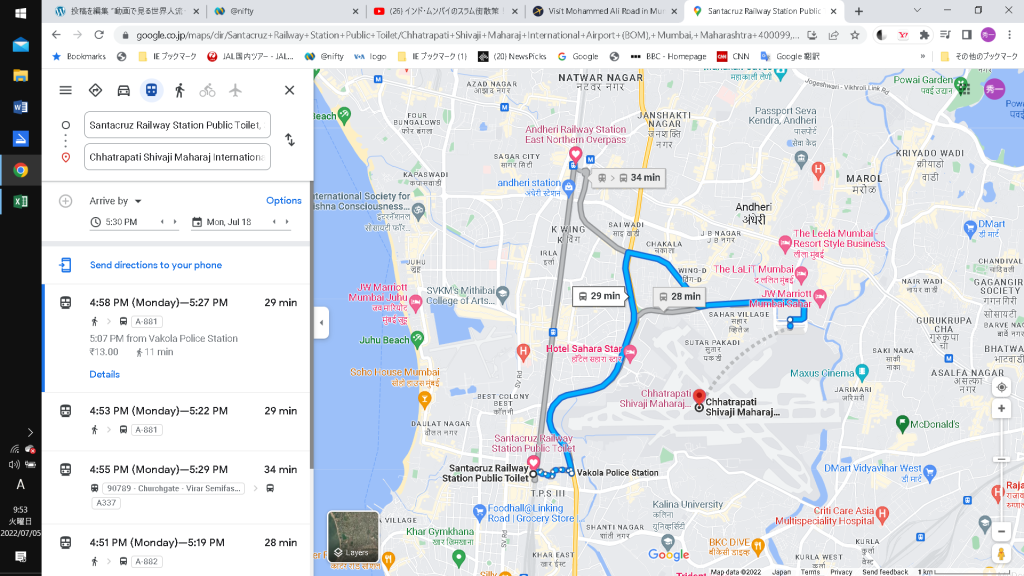Edit the Santacruz Railway Station starting point
Screen dimensions: 1024x576
coord(177,125)
